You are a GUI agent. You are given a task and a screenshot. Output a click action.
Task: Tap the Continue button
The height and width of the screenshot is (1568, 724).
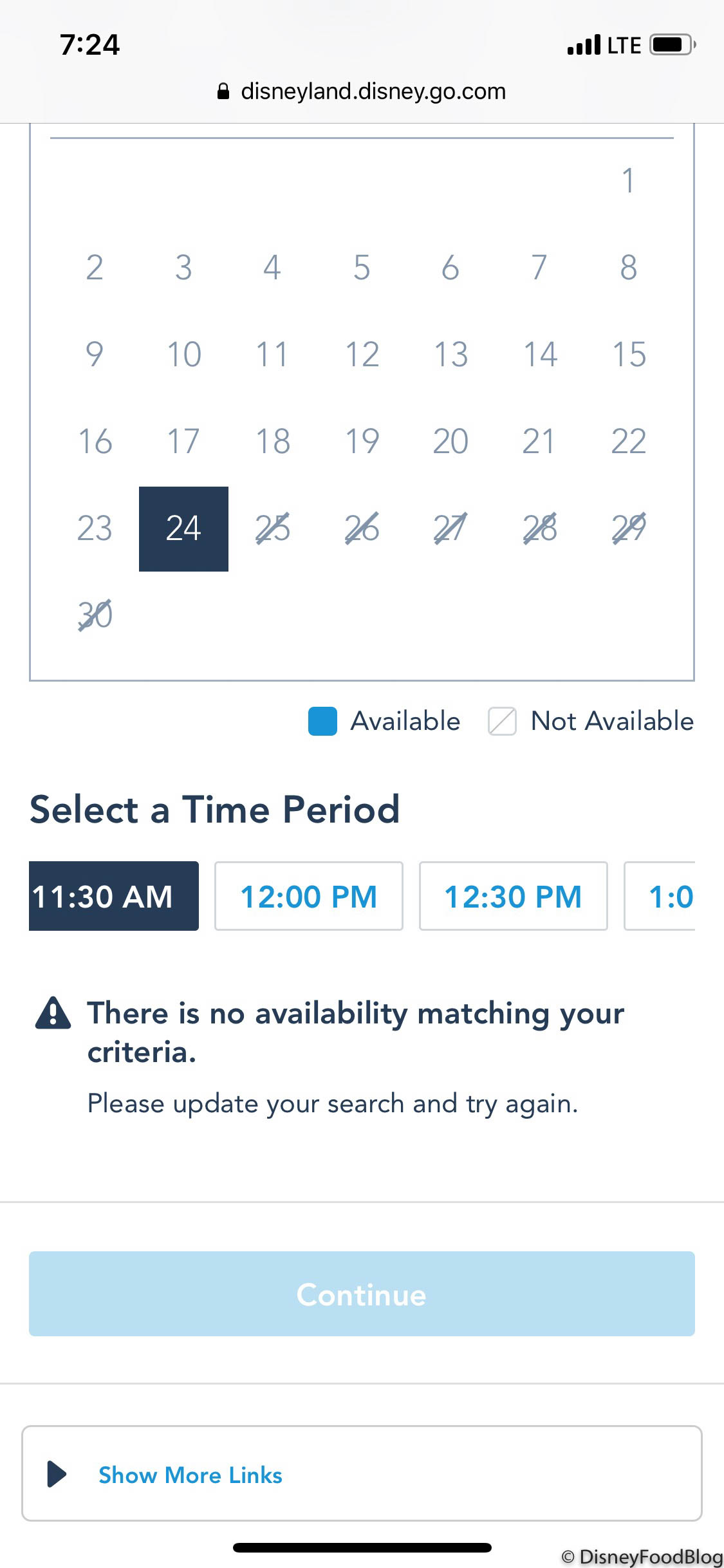362,1294
